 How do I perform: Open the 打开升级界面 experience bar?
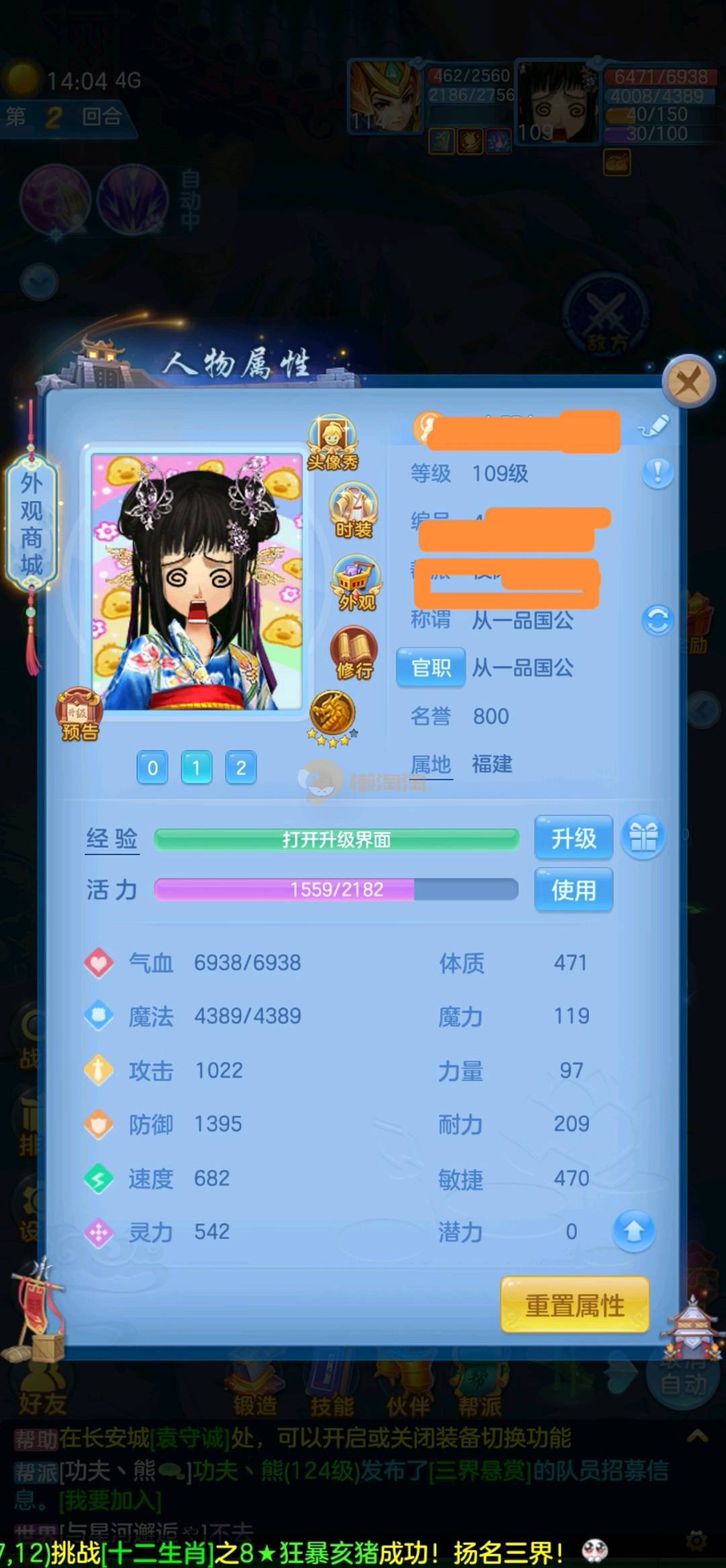tap(336, 839)
